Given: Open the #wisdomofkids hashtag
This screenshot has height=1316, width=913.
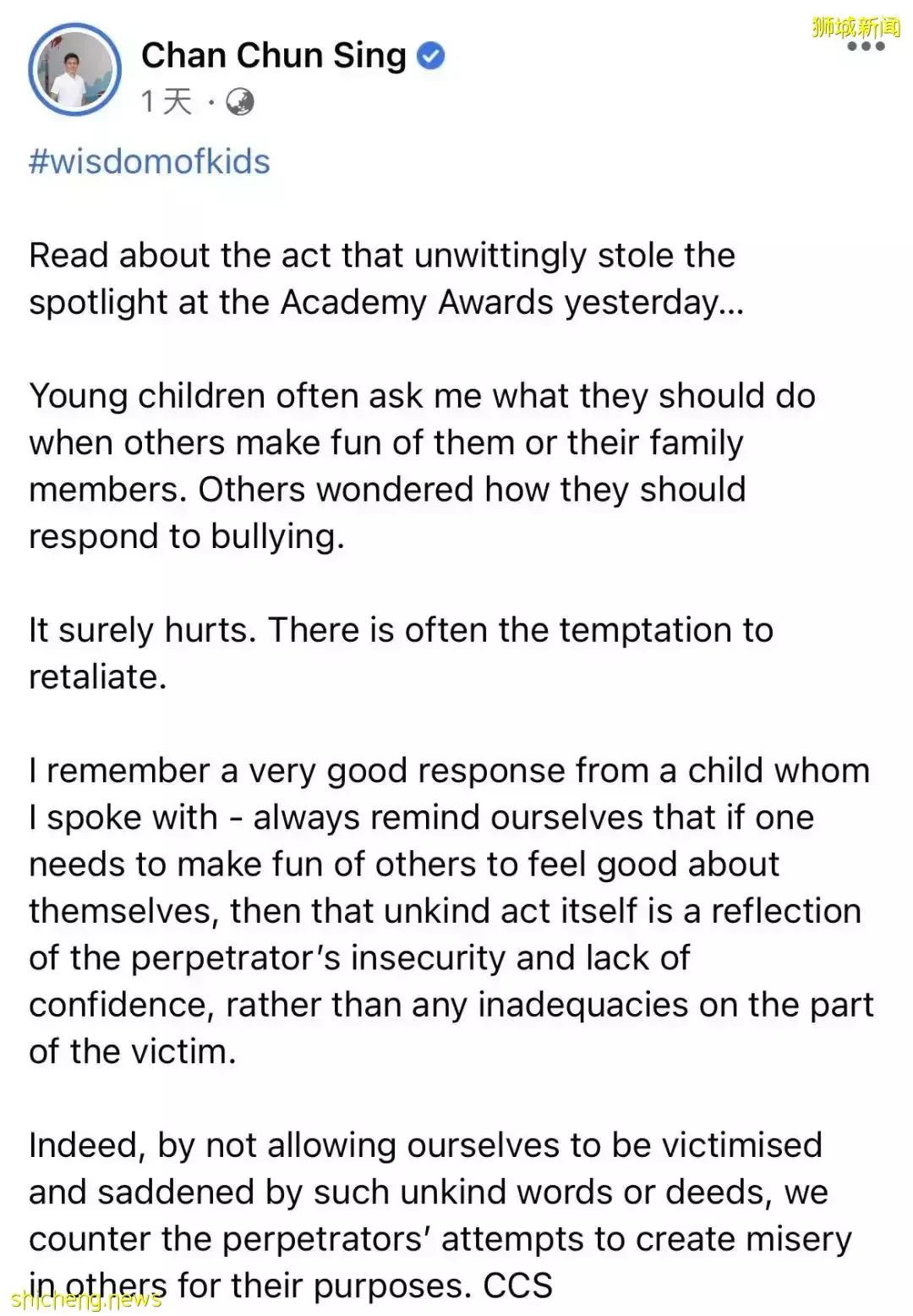Looking at the screenshot, I should (x=150, y=161).
